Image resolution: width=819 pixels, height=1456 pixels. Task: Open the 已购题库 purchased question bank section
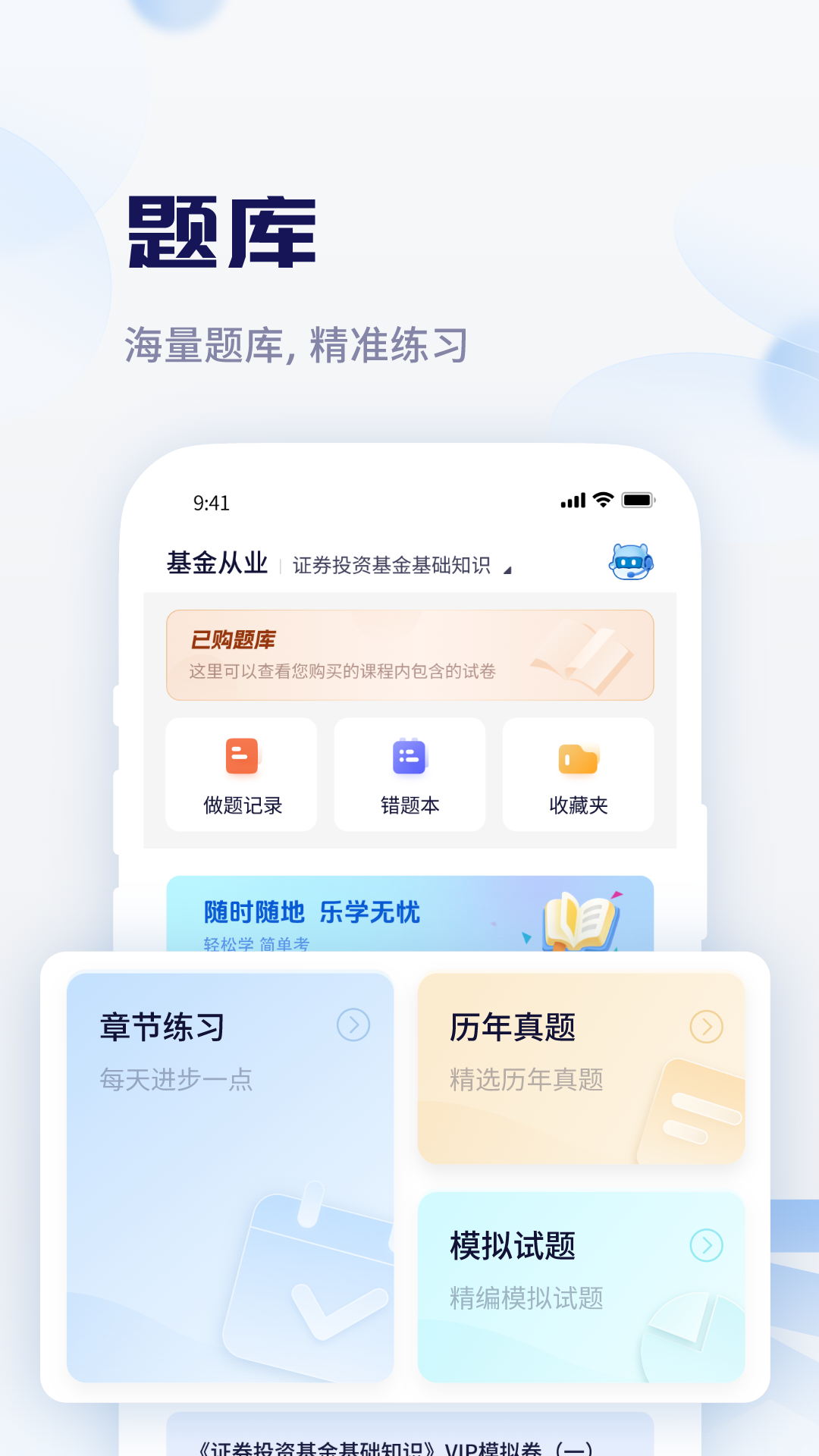pos(409,654)
